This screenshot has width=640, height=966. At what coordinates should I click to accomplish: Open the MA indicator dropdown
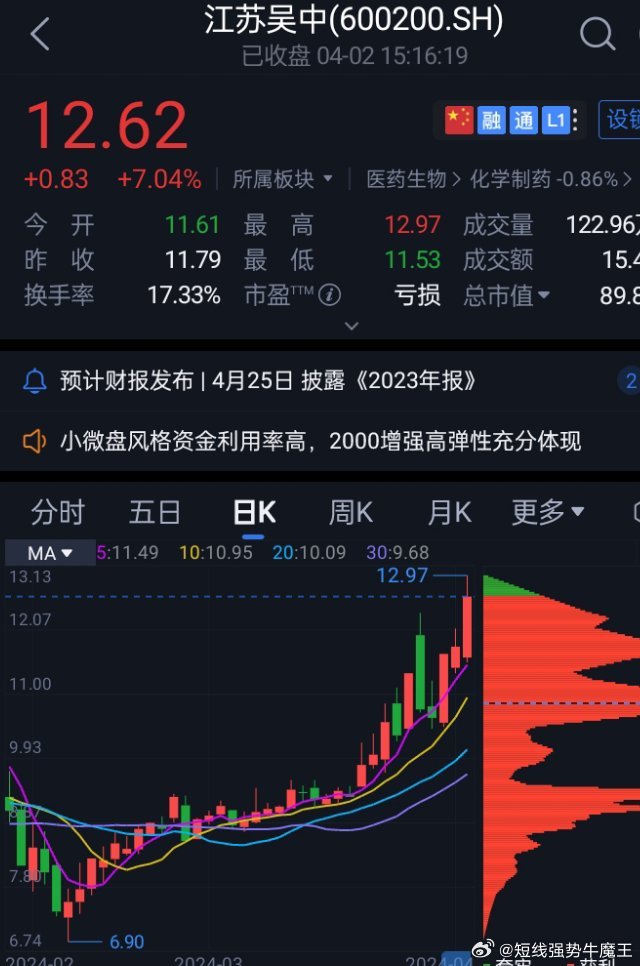pos(50,553)
